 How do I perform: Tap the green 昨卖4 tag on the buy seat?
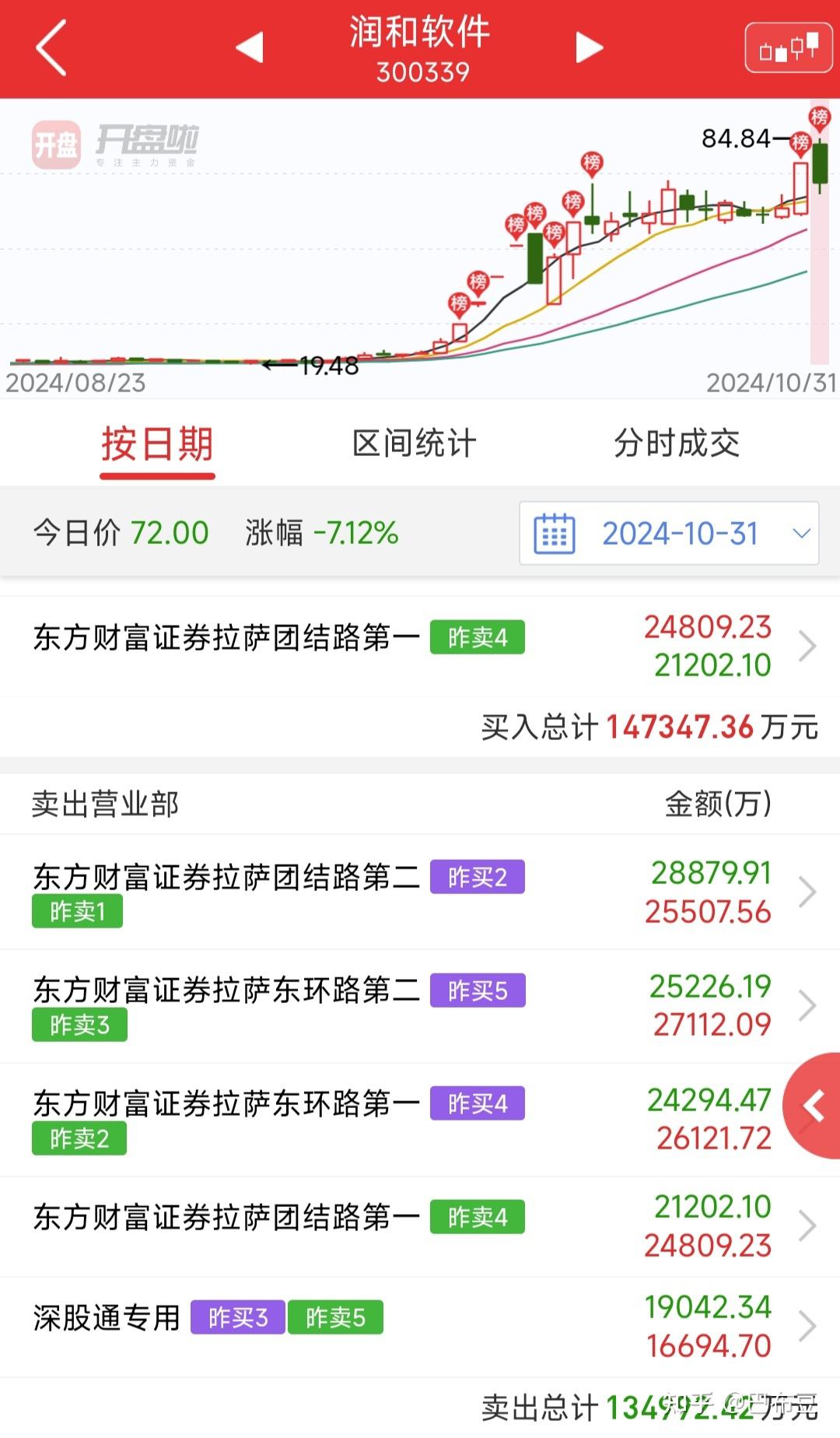coord(478,637)
